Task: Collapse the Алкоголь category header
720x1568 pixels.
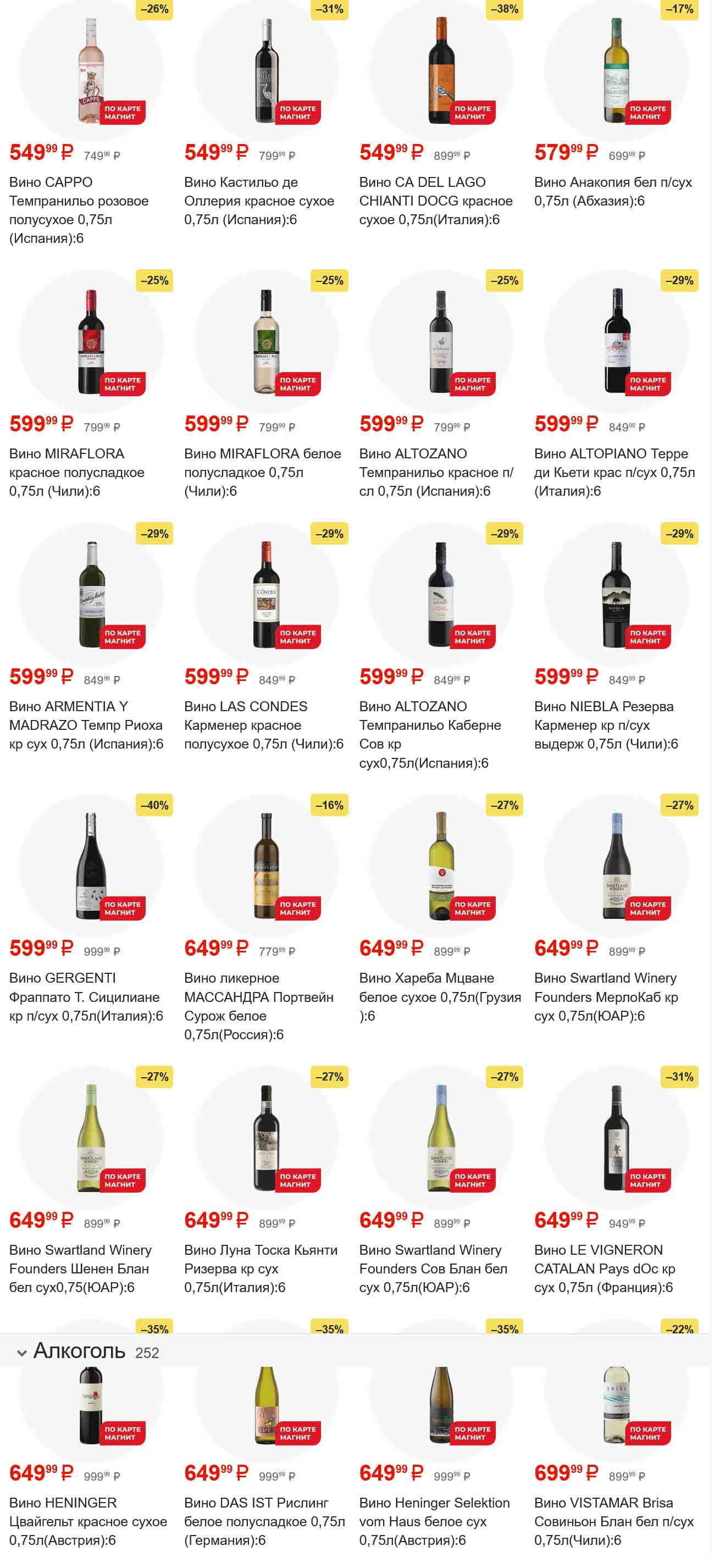Action: tap(22, 1353)
